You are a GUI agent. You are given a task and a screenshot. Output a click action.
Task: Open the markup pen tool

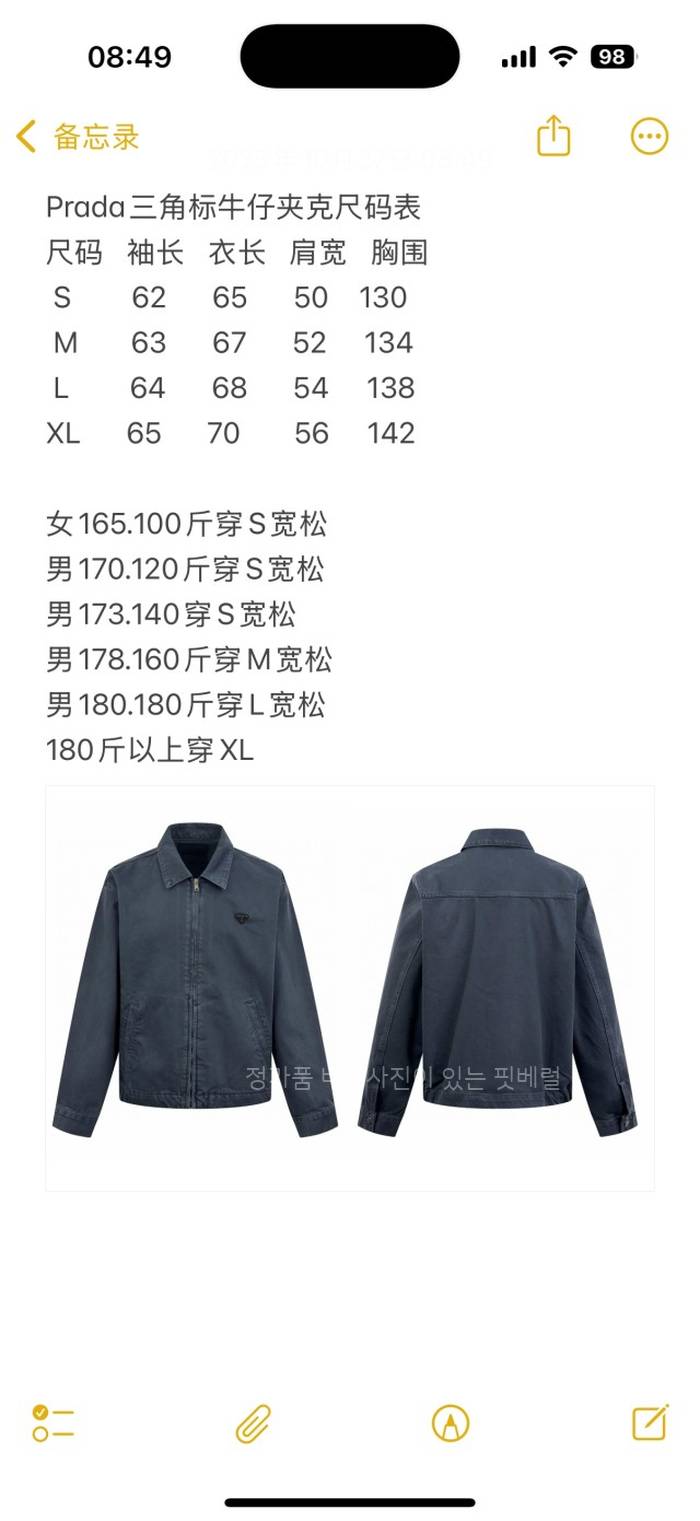point(450,1422)
